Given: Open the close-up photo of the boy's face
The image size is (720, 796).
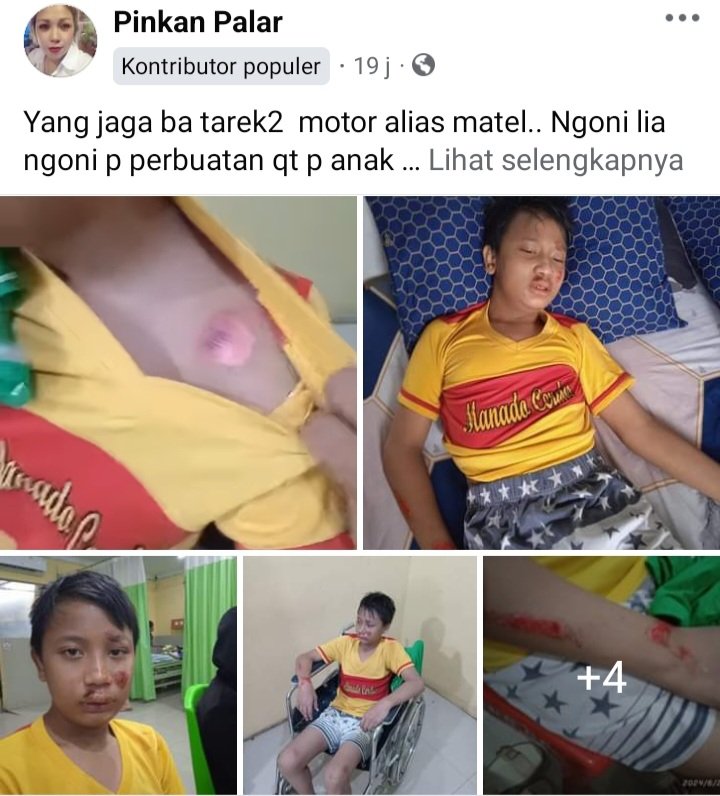Looking at the screenshot, I should [118, 675].
